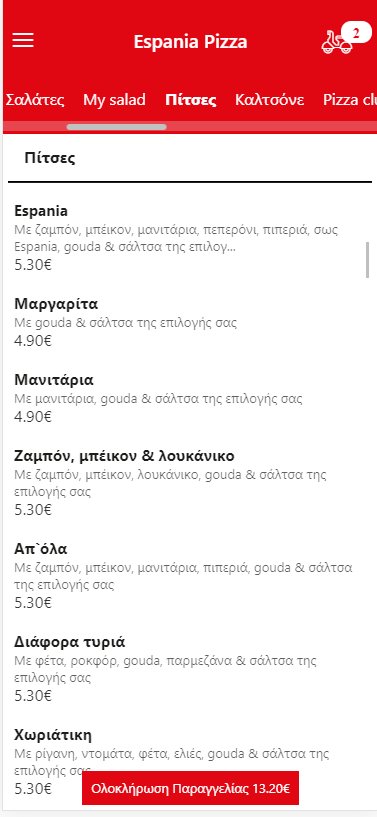
Task: Open the Μαργαρίτα pizza item
Action: 185,322
